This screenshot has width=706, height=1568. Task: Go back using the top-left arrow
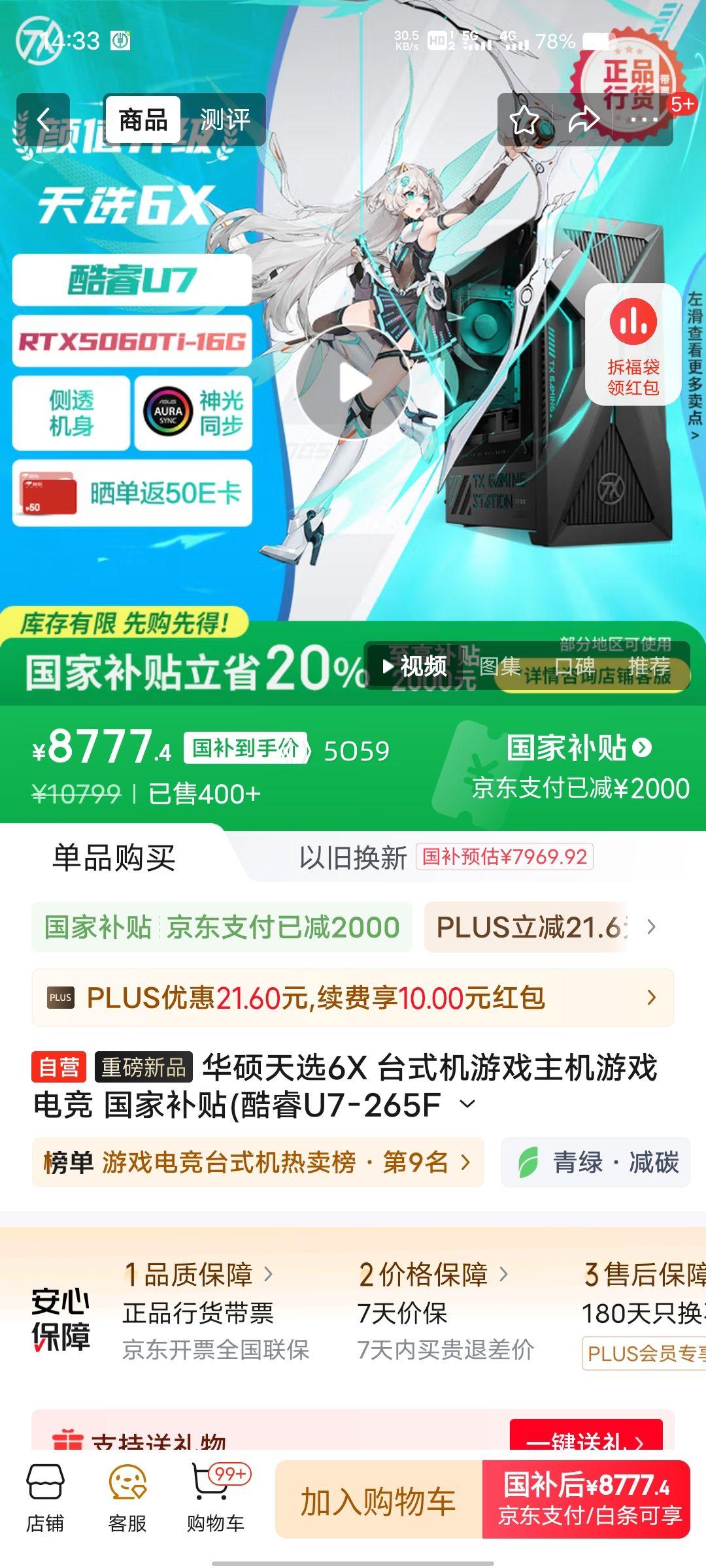[x=43, y=120]
